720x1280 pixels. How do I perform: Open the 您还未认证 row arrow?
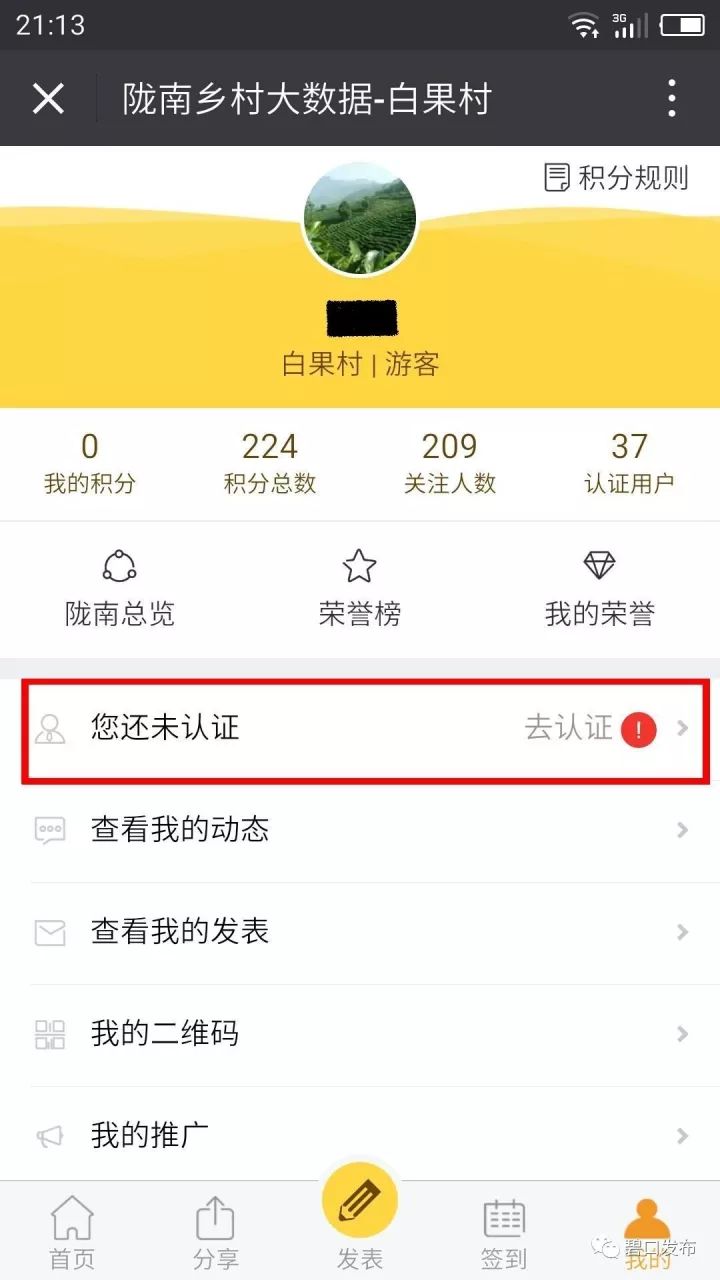685,730
